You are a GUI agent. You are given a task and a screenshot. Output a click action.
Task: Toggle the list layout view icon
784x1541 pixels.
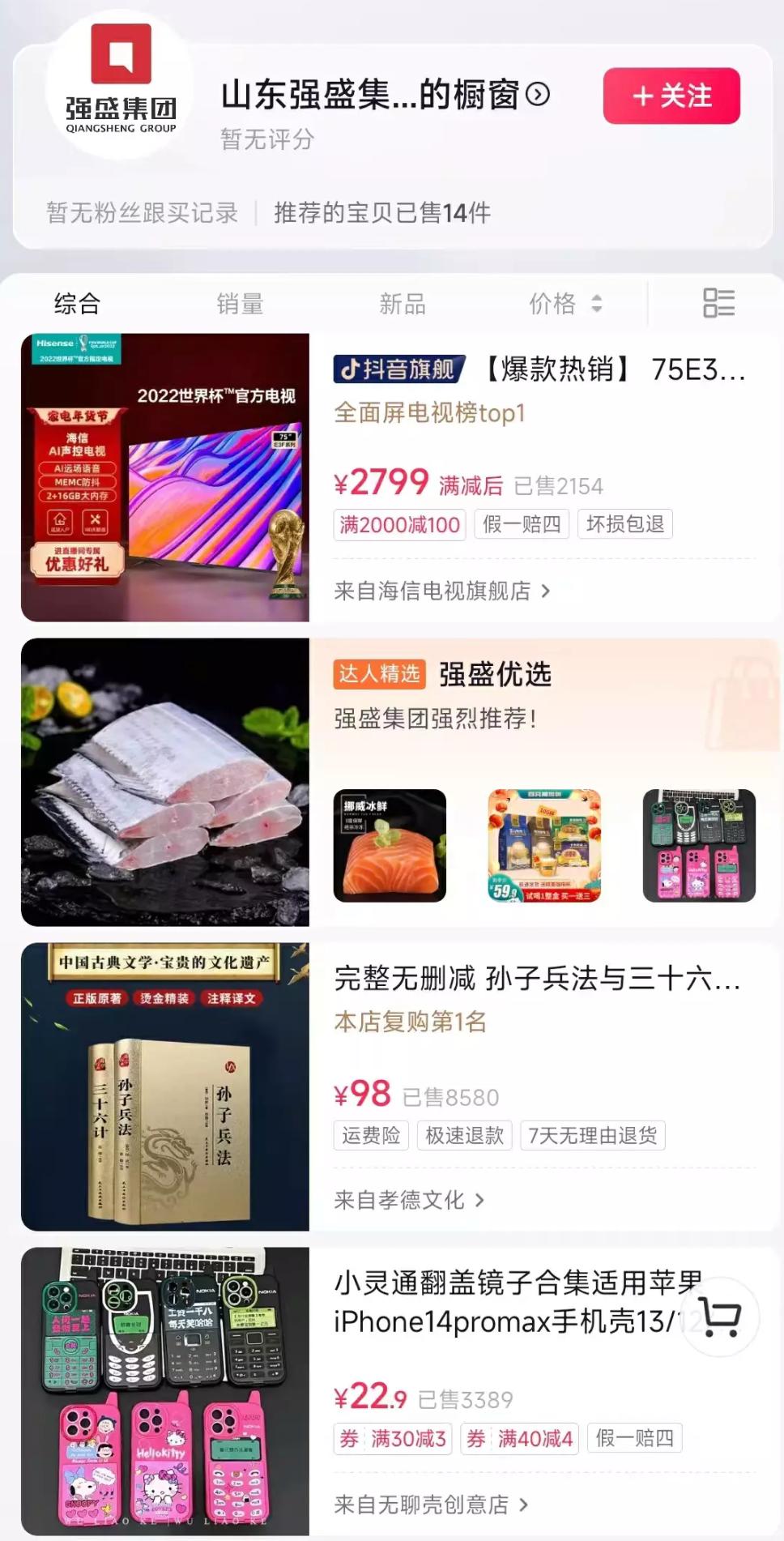pos(718,304)
